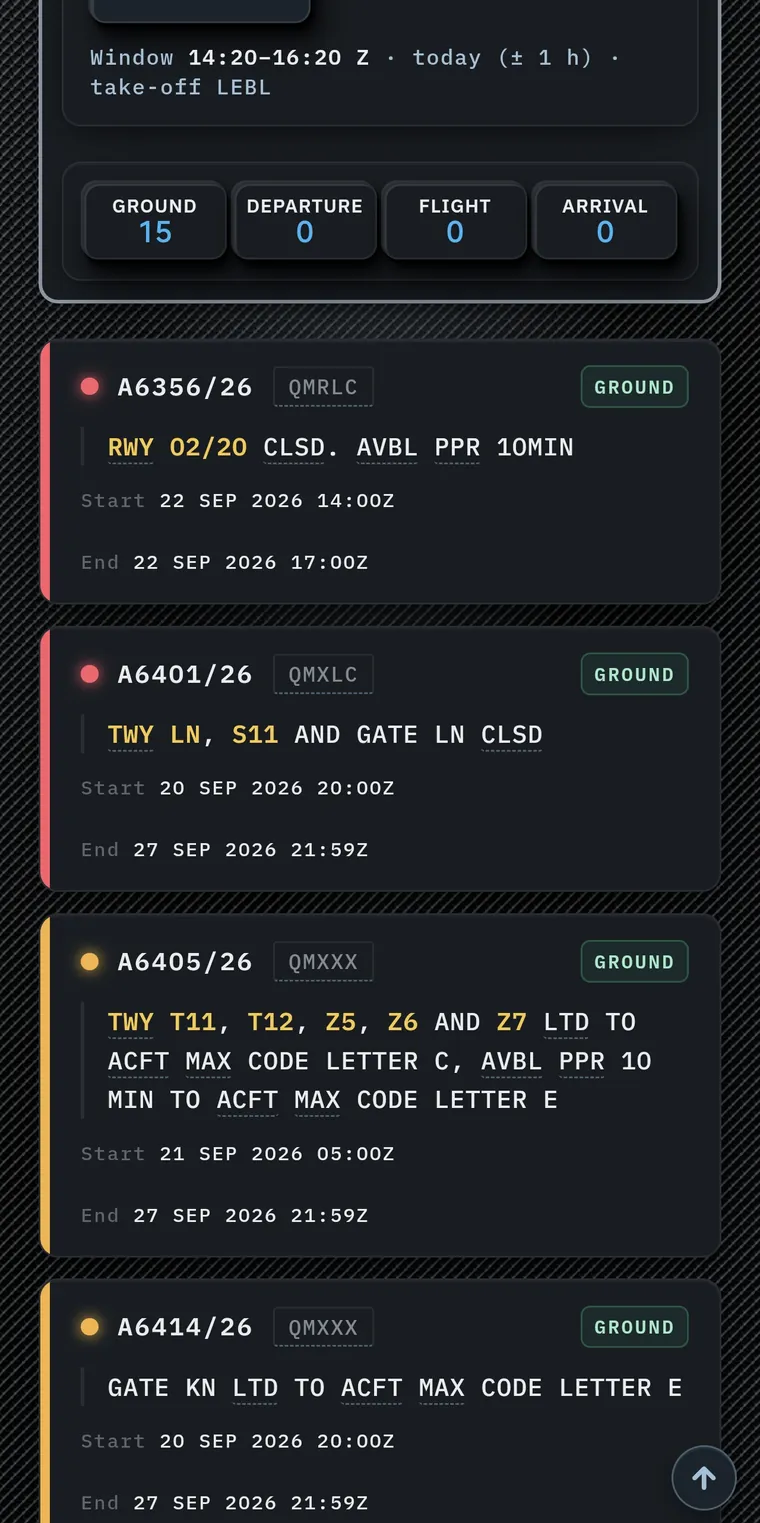Select the FLIGHT phase filter
This screenshot has height=1523, width=760.
[454, 220]
